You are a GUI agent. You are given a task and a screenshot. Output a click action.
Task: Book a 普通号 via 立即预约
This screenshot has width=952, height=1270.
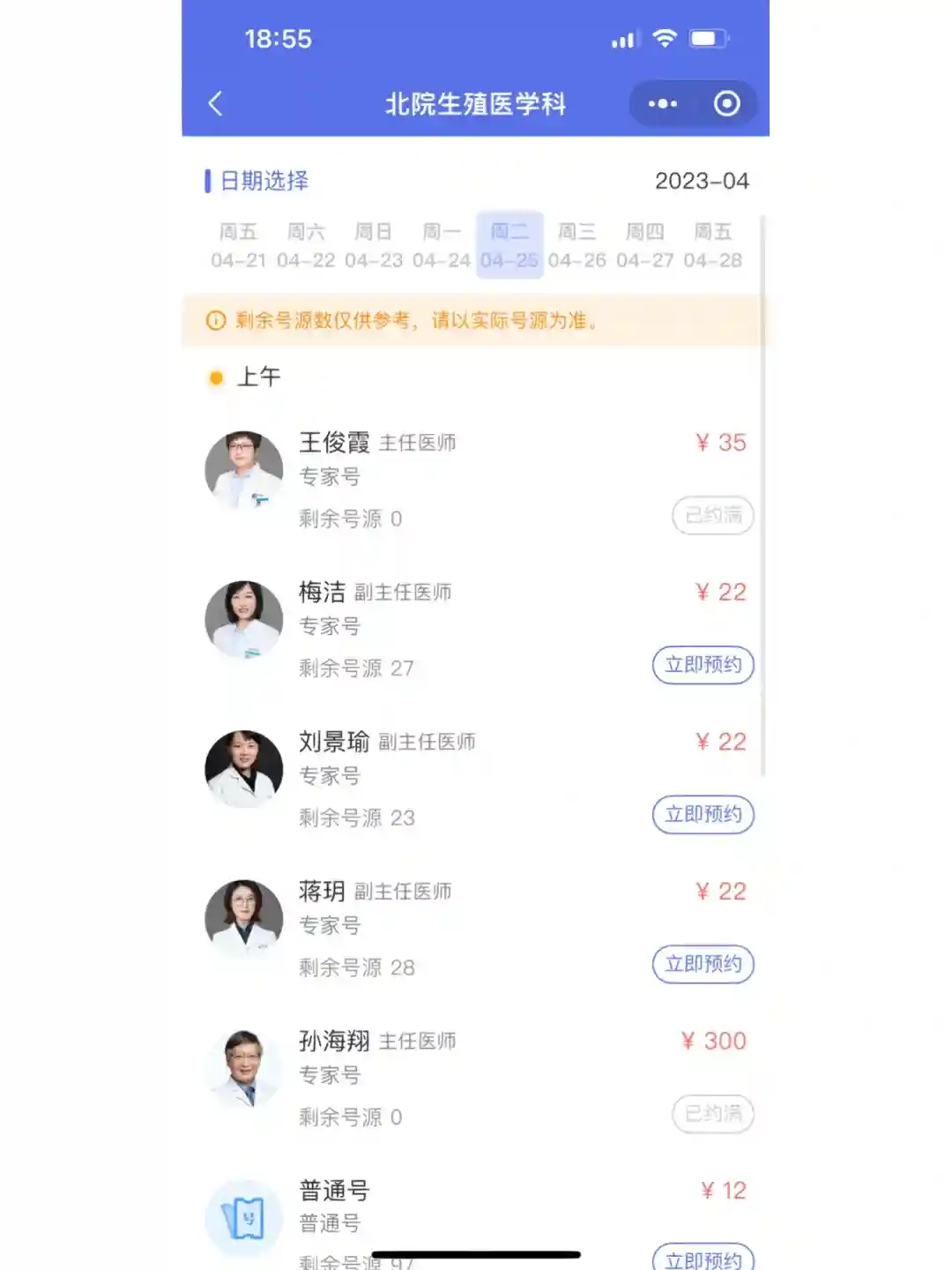coord(703,1259)
